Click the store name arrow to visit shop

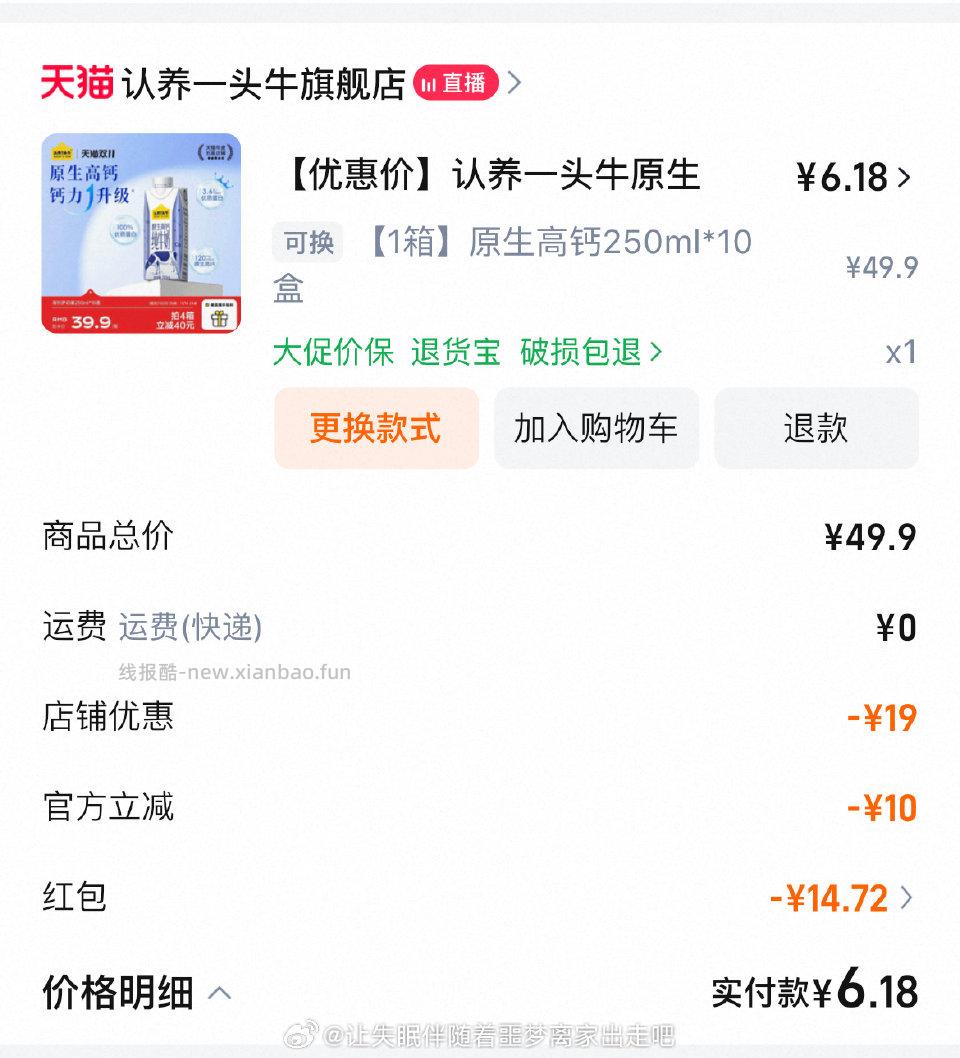[x=516, y=84]
